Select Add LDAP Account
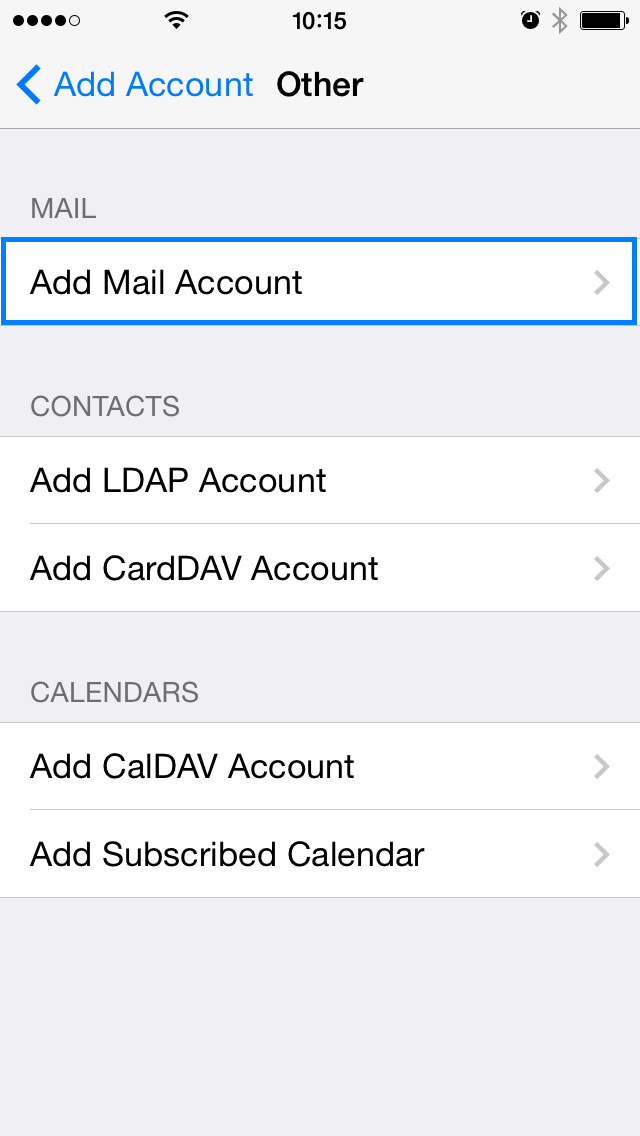The image size is (640, 1136). [320, 480]
